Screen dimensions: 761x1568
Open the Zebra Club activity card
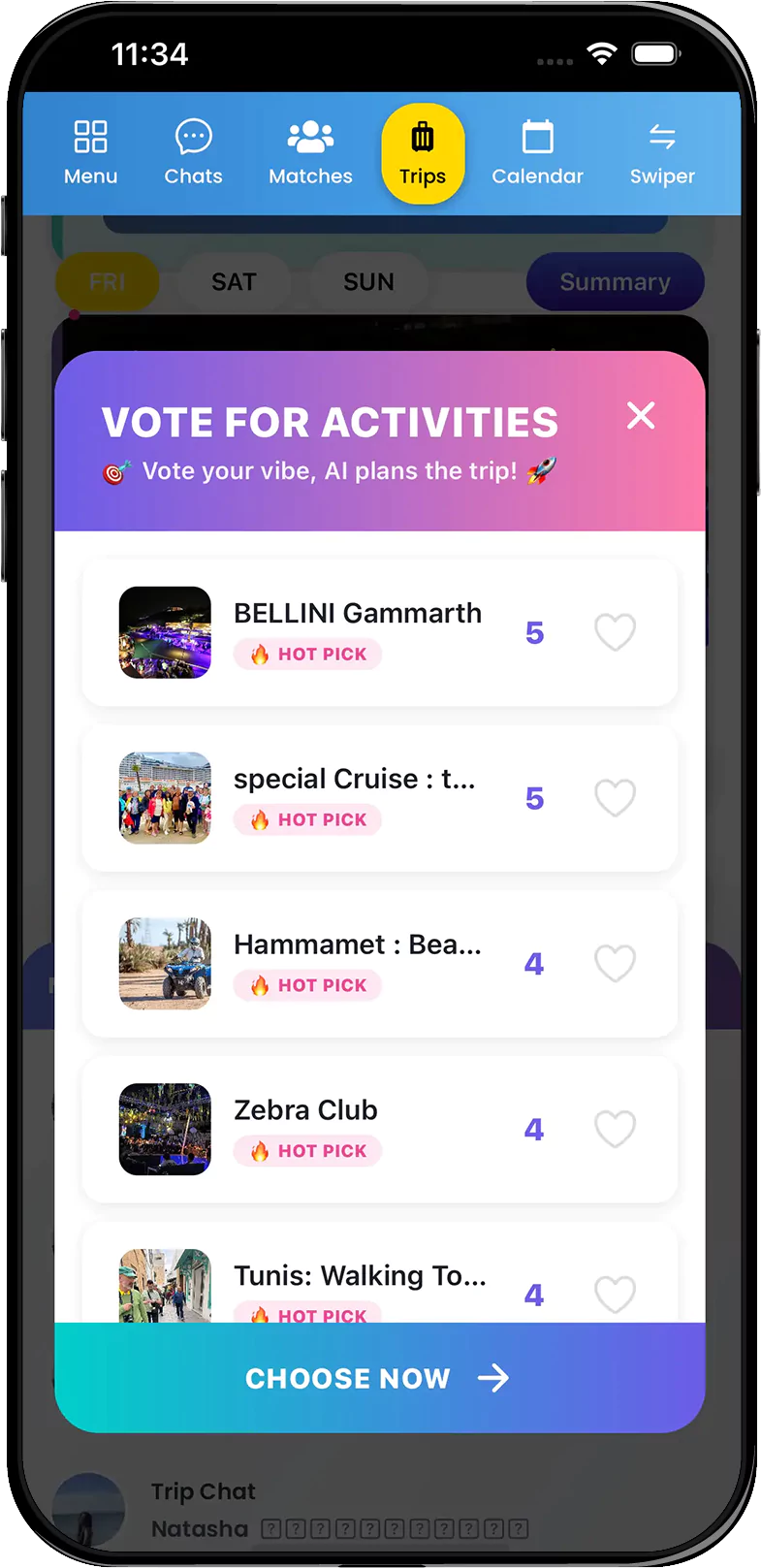(306, 1111)
